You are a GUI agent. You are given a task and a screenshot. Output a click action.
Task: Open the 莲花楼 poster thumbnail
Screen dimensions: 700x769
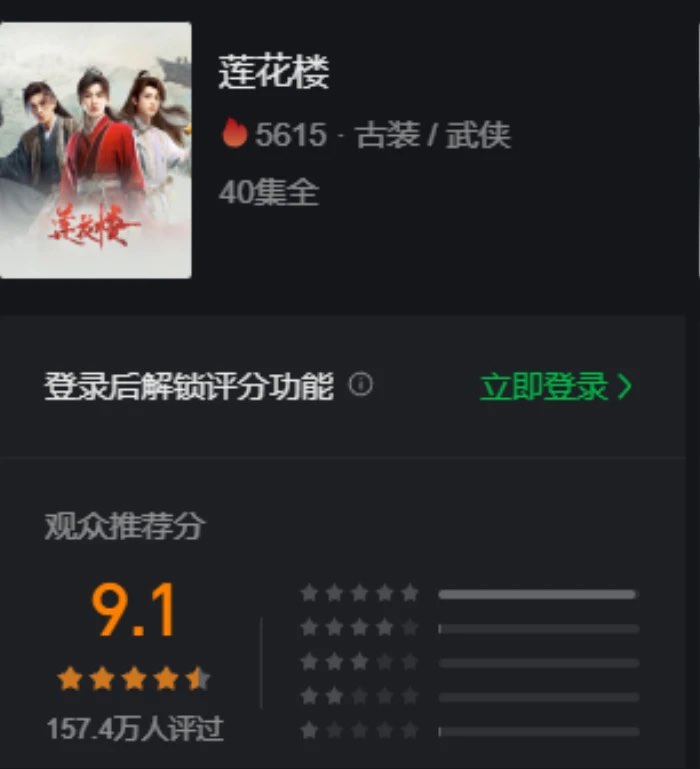[95, 150]
